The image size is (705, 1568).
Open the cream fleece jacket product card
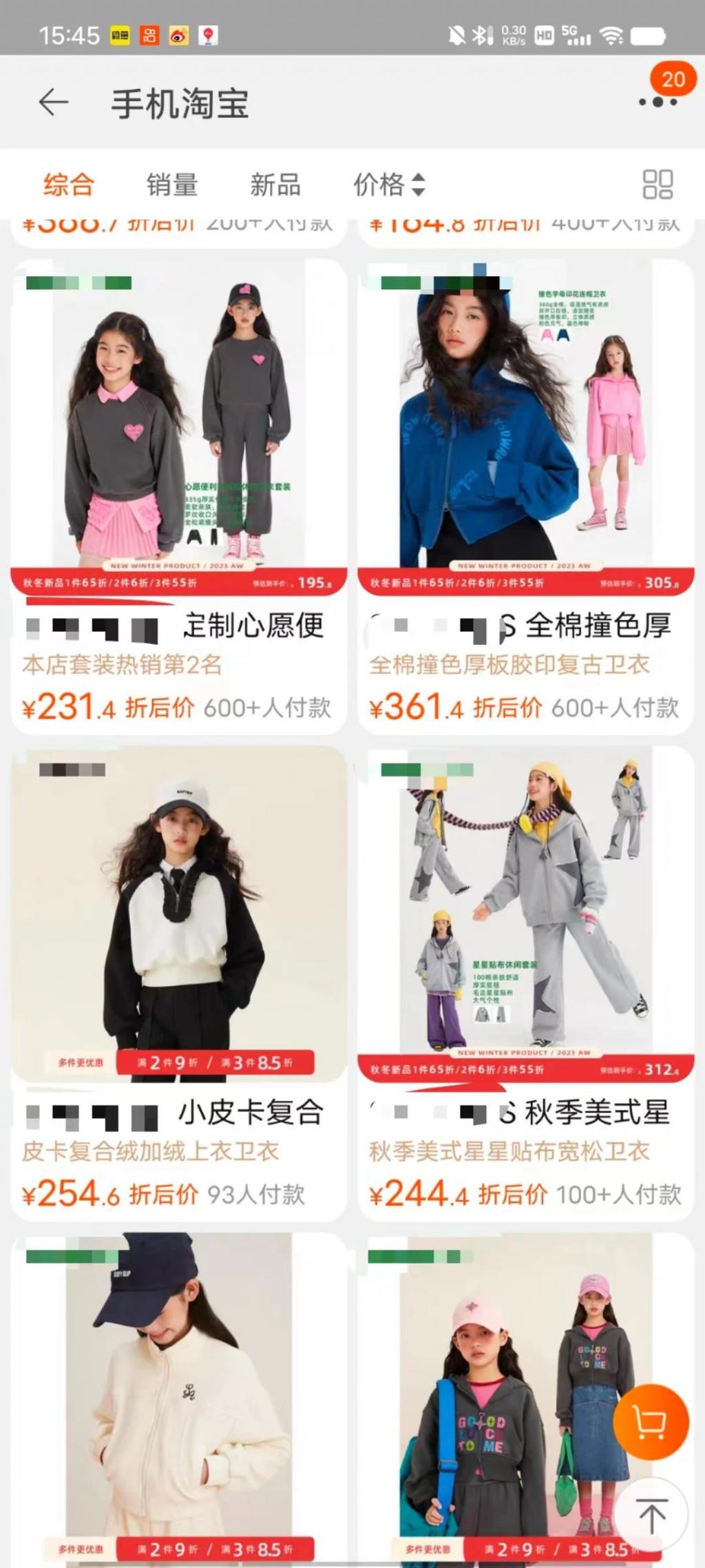178,1399
